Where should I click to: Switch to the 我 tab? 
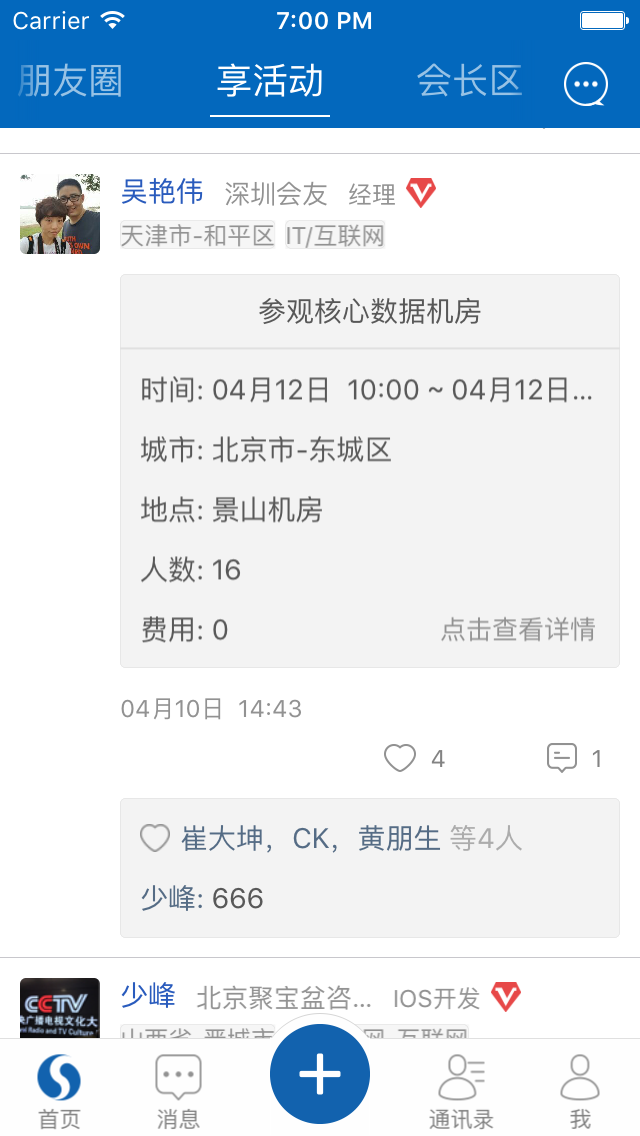(580, 1092)
